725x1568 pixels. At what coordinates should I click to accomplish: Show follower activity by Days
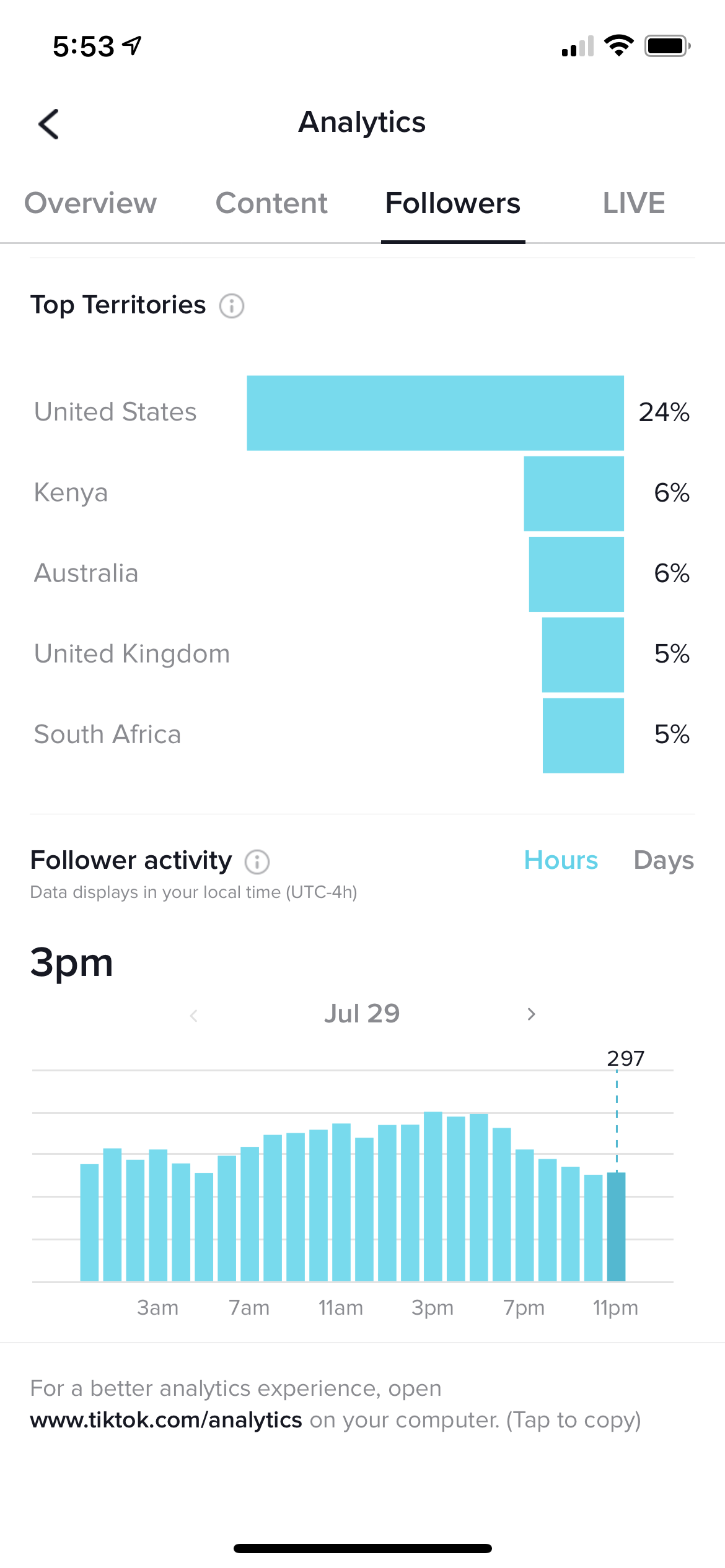[664, 860]
